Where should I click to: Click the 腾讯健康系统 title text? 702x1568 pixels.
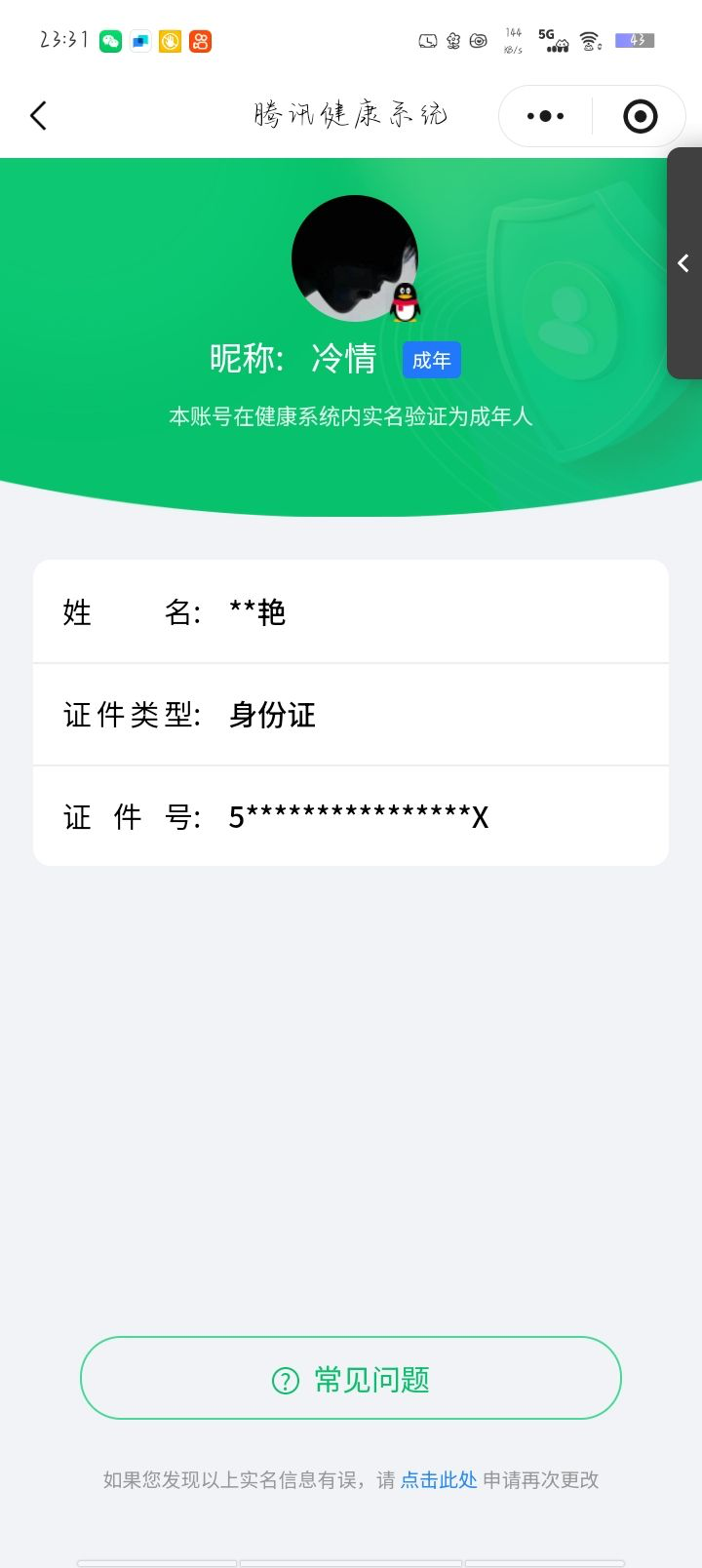tap(349, 114)
